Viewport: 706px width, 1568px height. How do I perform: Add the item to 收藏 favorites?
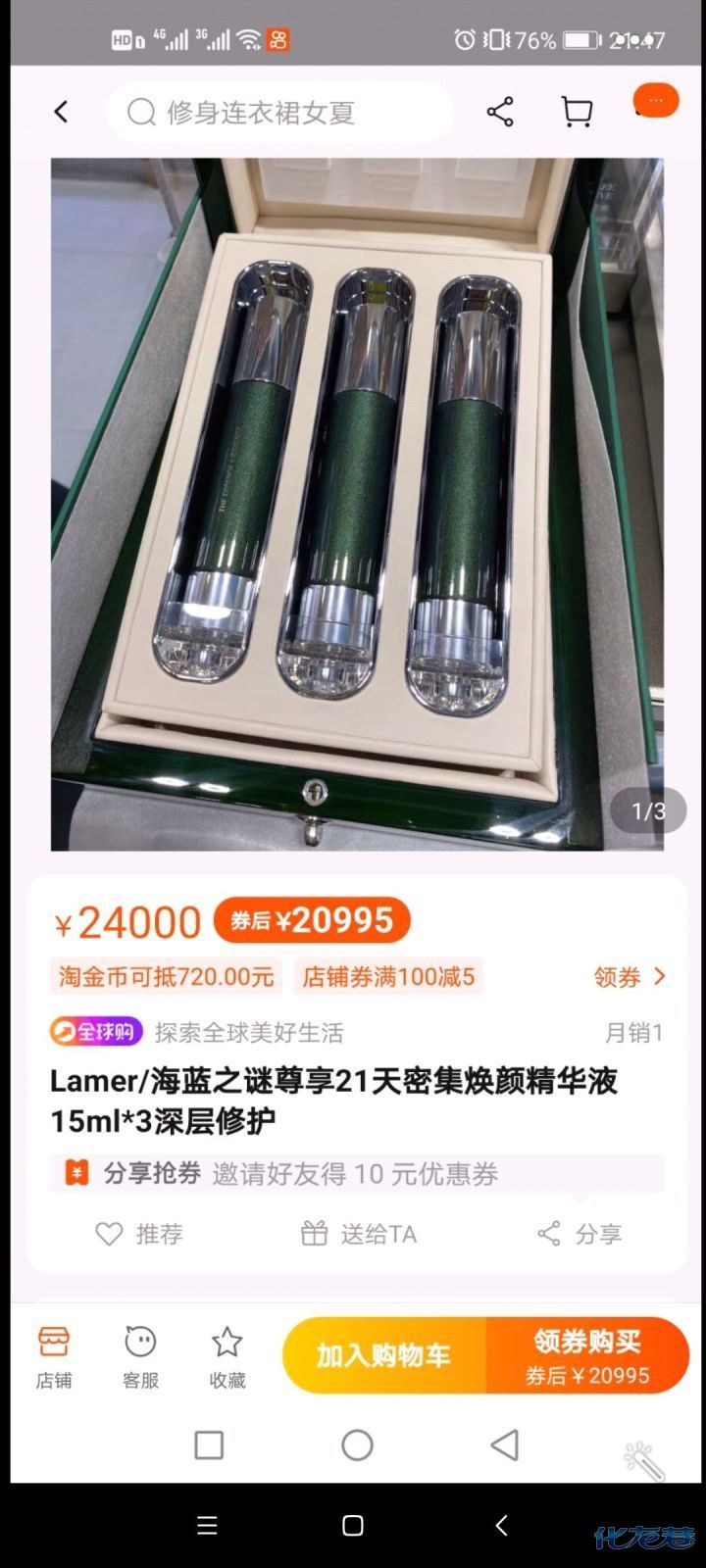point(227,1356)
